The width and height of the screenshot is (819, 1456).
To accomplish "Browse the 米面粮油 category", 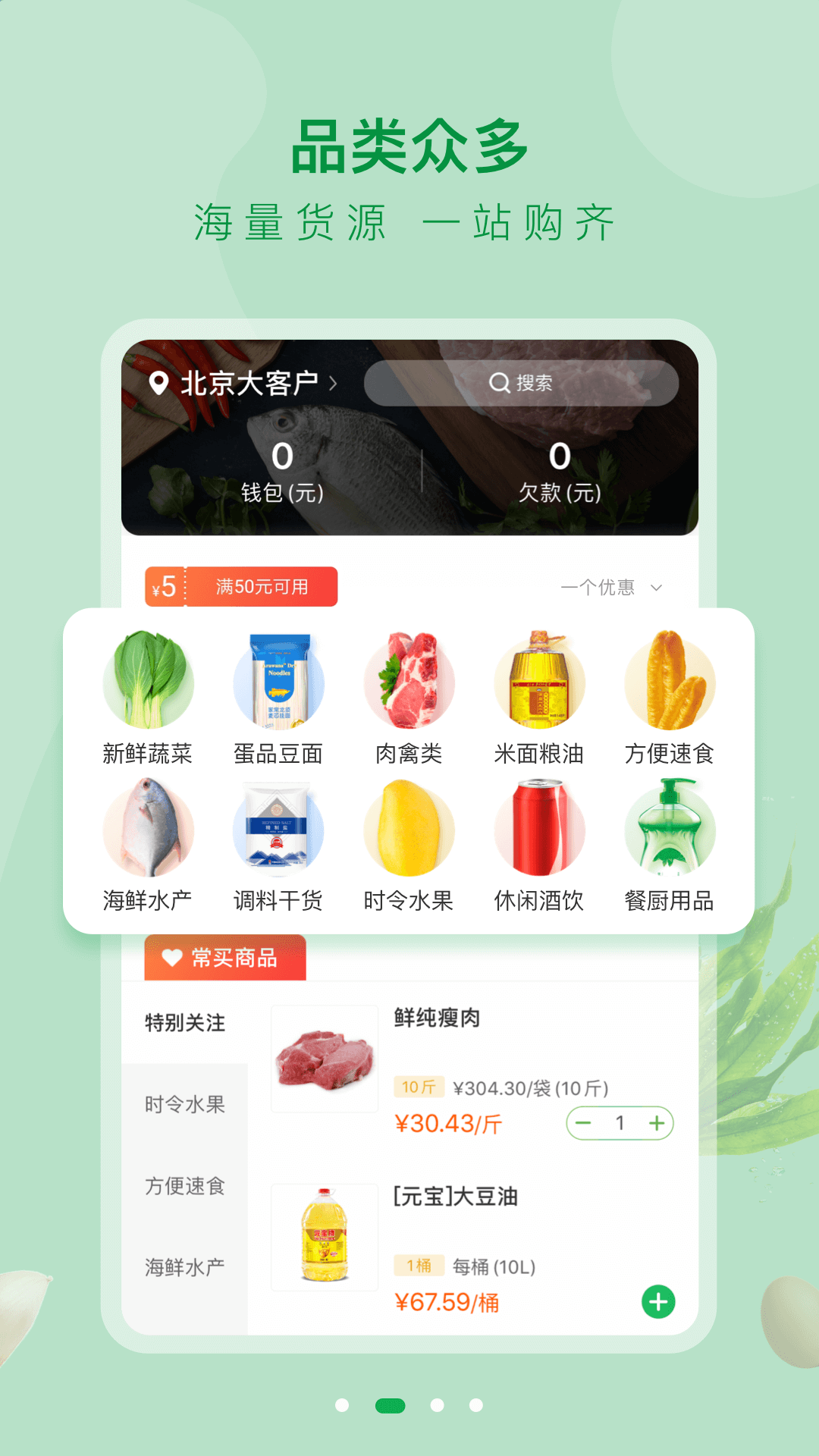I will [539, 682].
